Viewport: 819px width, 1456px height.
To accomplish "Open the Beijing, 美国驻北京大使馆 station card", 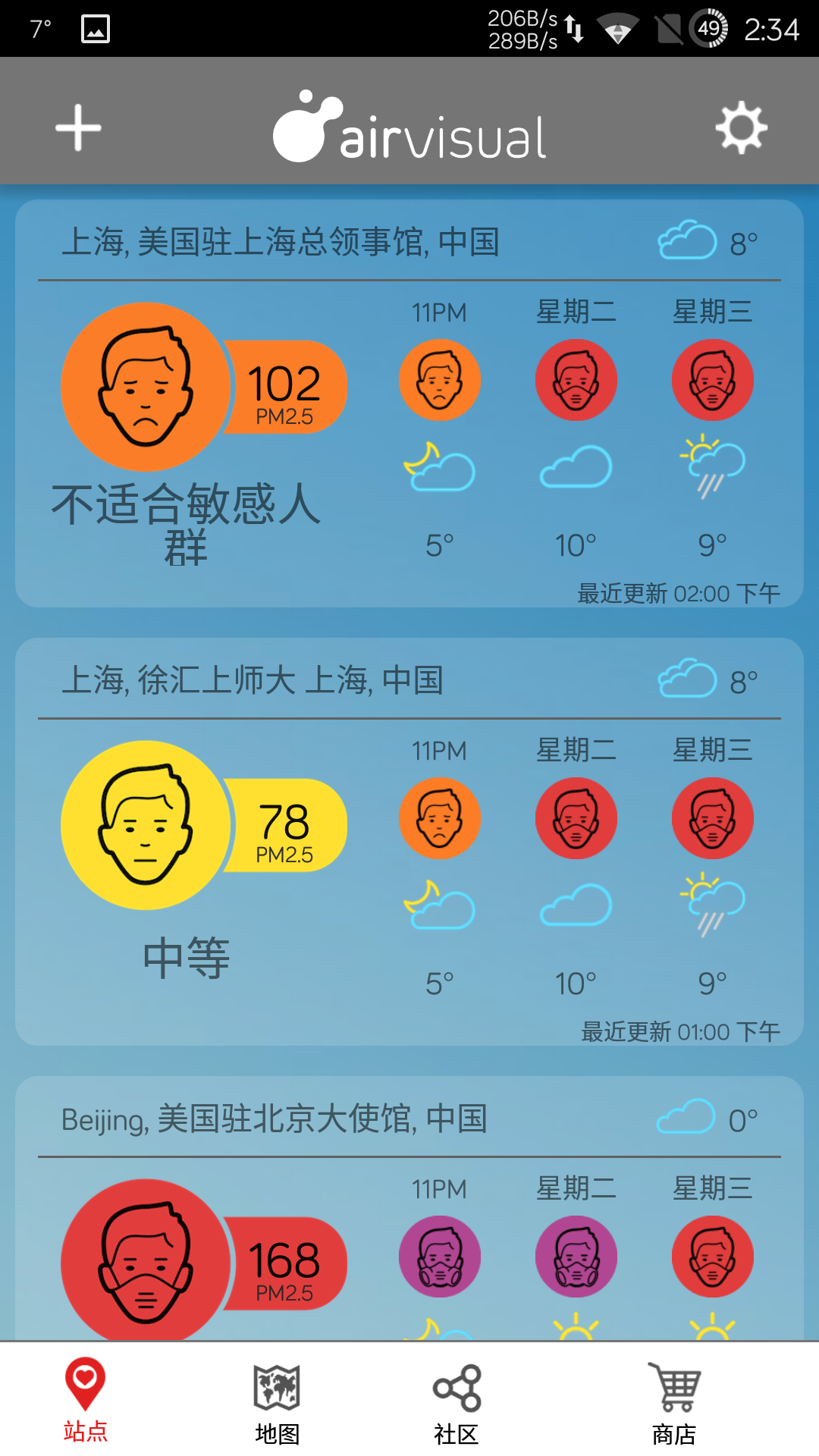I will pos(274,1119).
